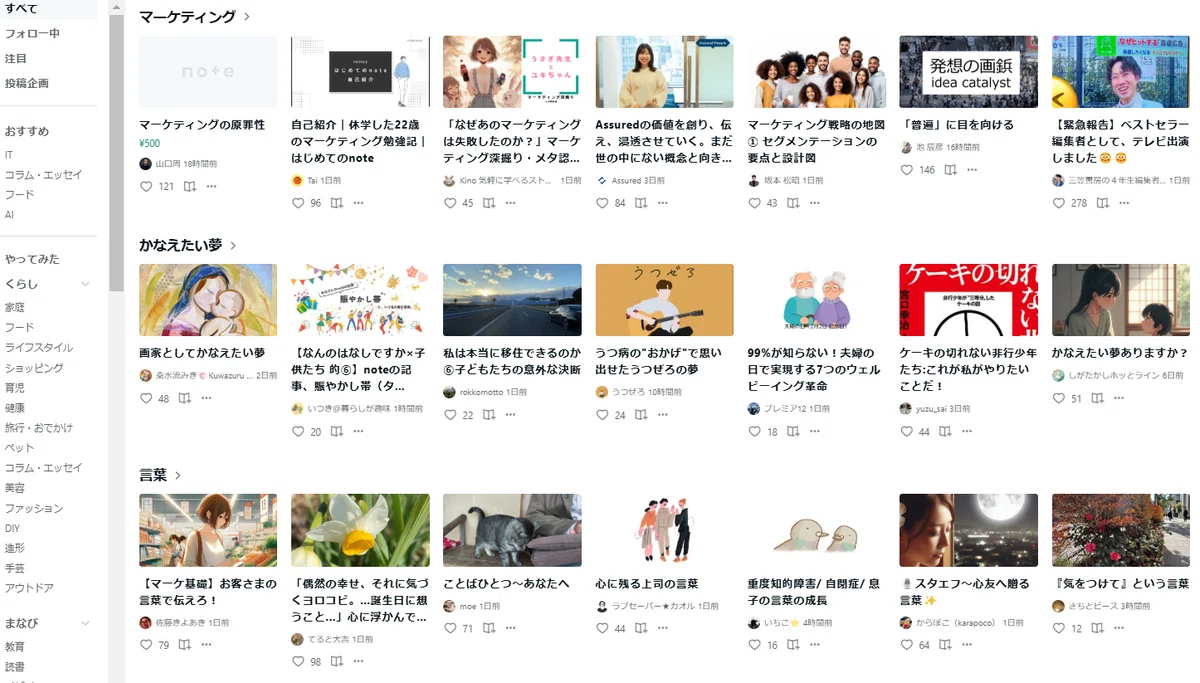
Task: Select 注目 in the sidebar
Action: [16, 59]
